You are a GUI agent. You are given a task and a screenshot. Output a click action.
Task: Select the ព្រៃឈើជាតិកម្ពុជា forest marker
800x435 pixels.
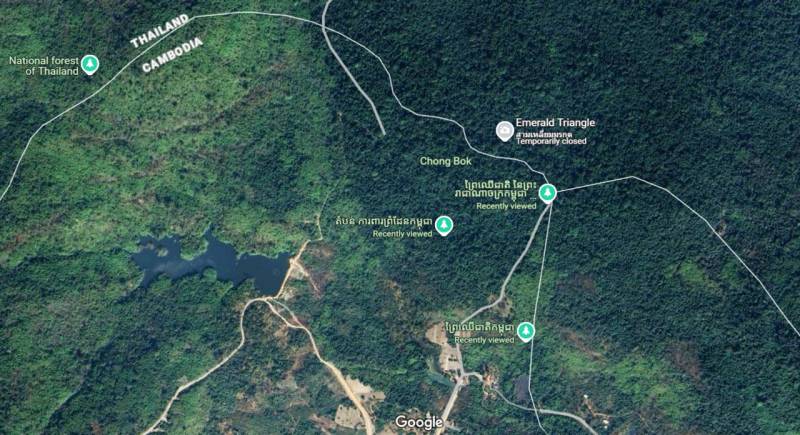[525, 331]
